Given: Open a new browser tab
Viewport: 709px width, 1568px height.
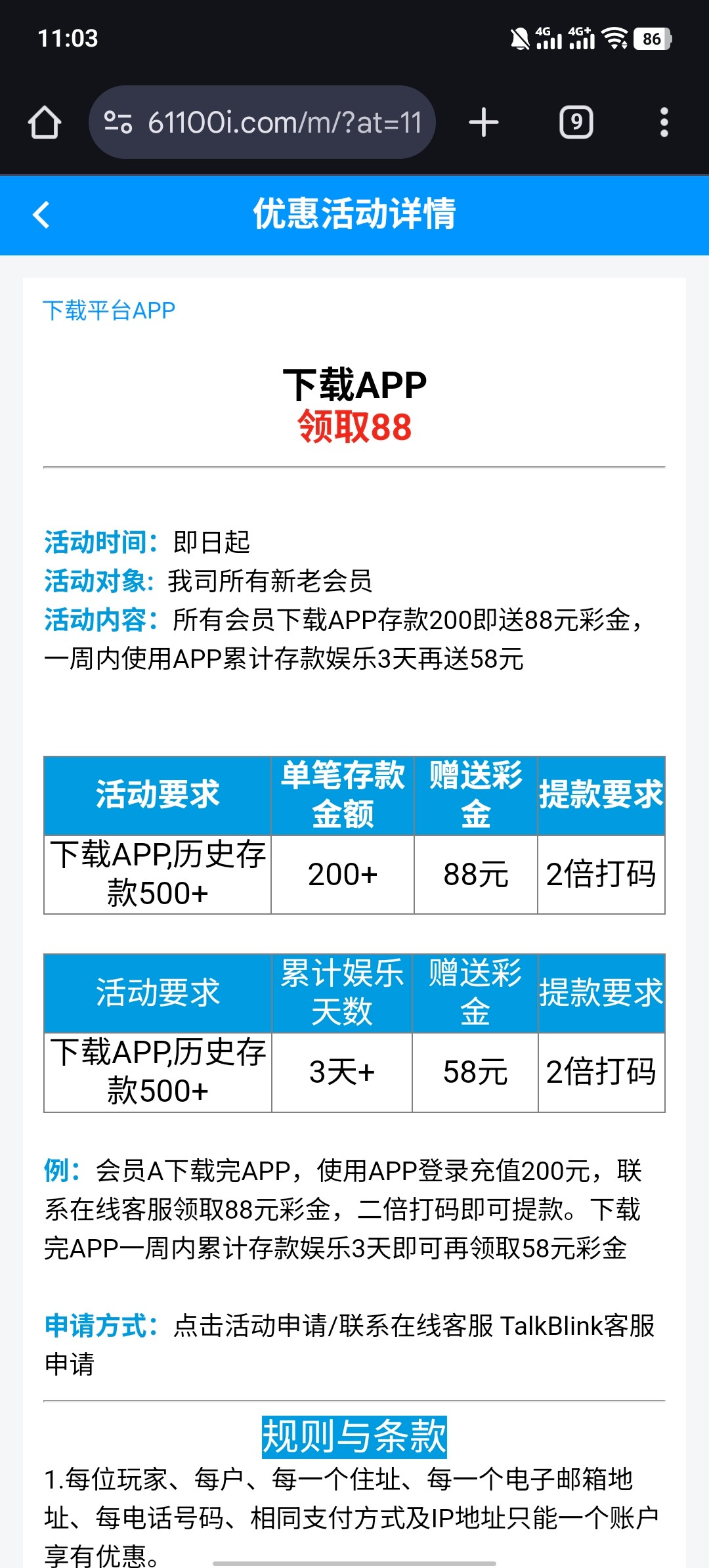Looking at the screenshot, I should (x=484, y=123).
